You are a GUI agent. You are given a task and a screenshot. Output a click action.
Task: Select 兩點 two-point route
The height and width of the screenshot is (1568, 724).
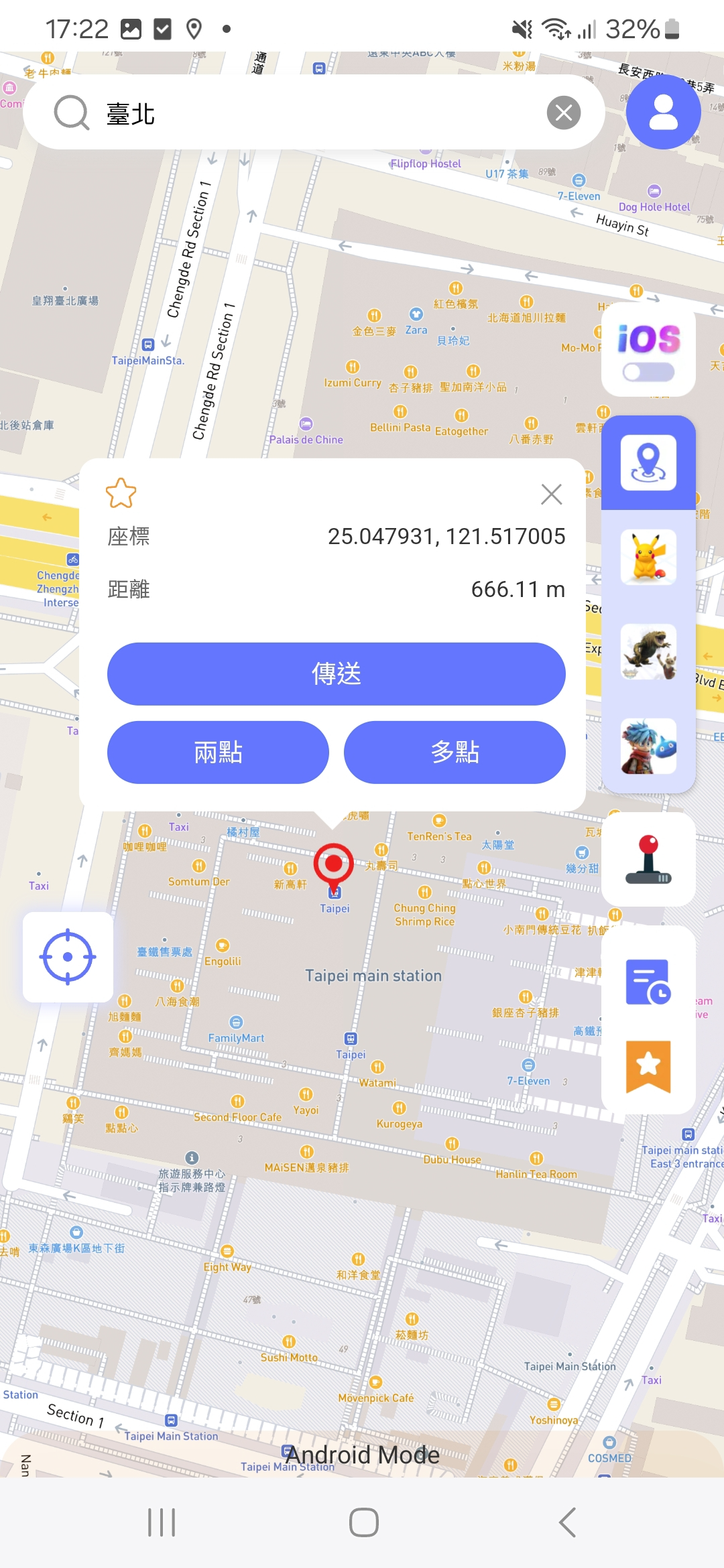click(x=218, y=752)
